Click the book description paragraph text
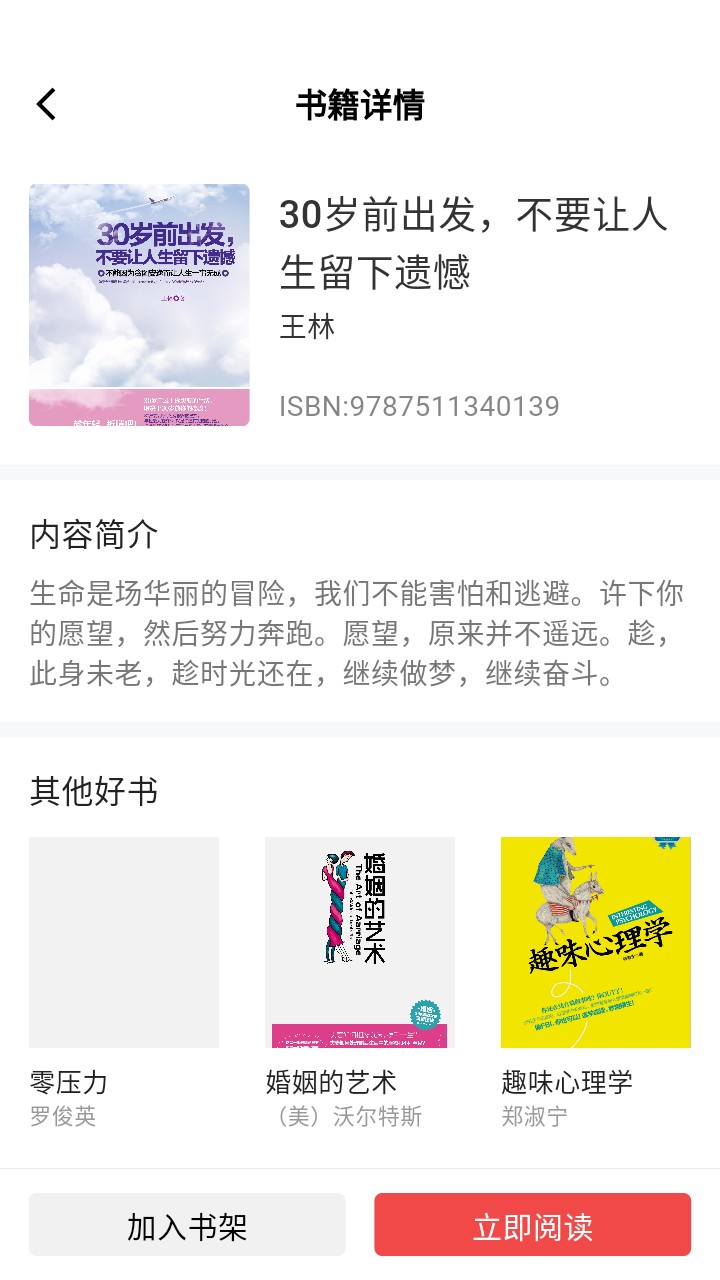This screenshot has width=720, height=1280. pyautogui.click(x=356, y=635)
